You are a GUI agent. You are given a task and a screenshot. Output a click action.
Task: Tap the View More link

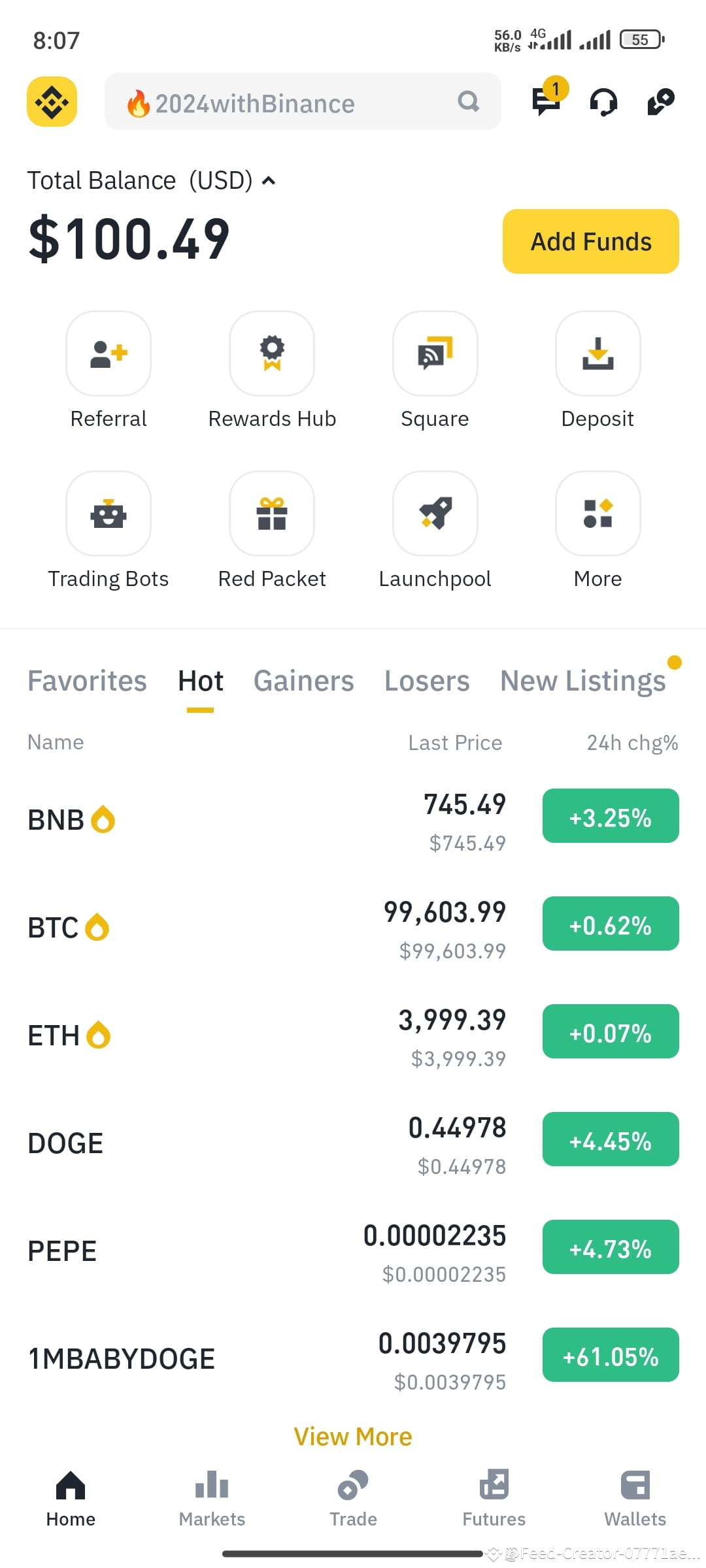coord(353,1437)
